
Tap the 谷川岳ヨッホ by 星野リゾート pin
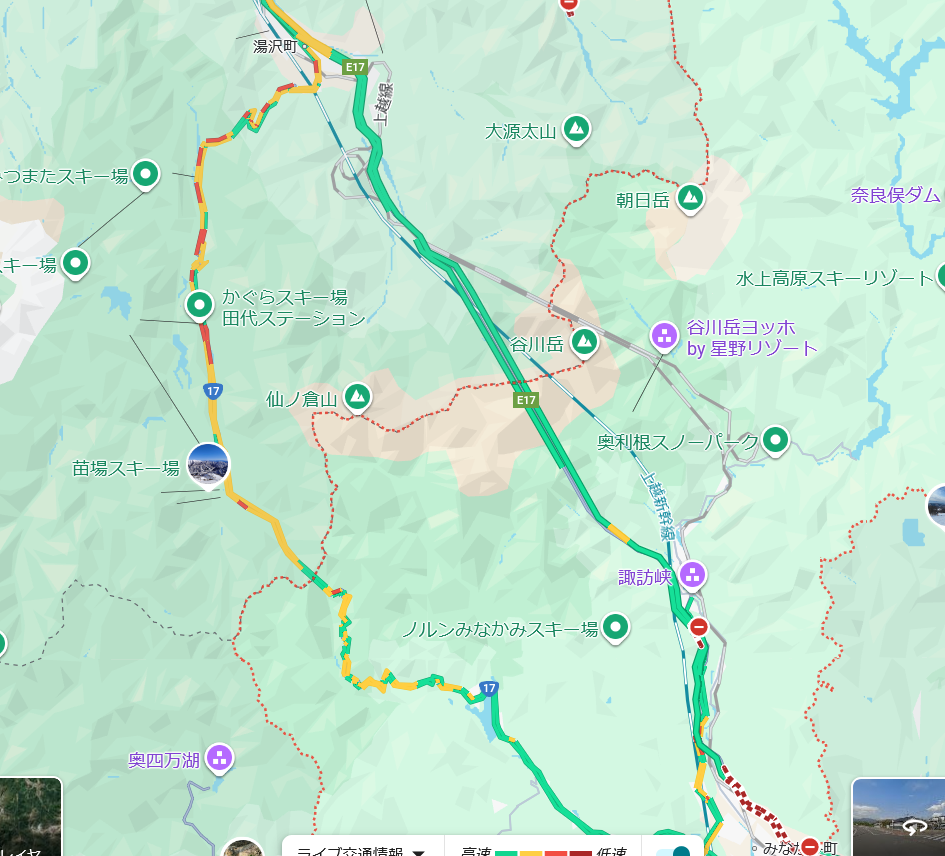point(664,337)
